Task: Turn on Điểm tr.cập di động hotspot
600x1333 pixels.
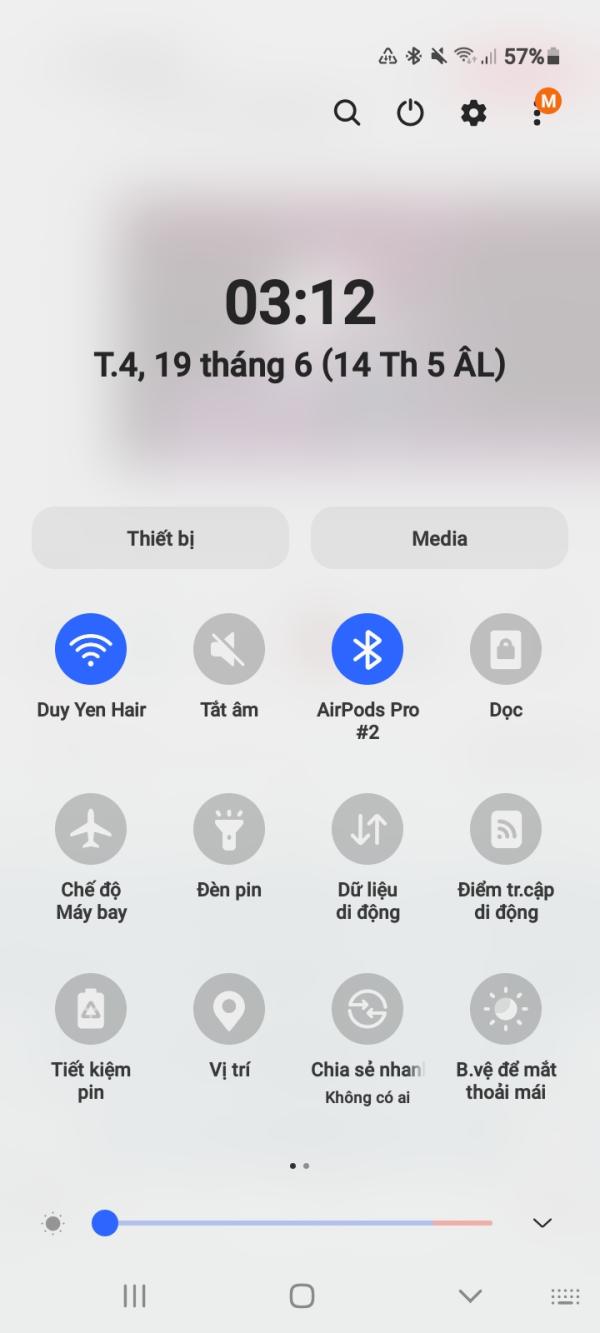Action: point(506,829)
